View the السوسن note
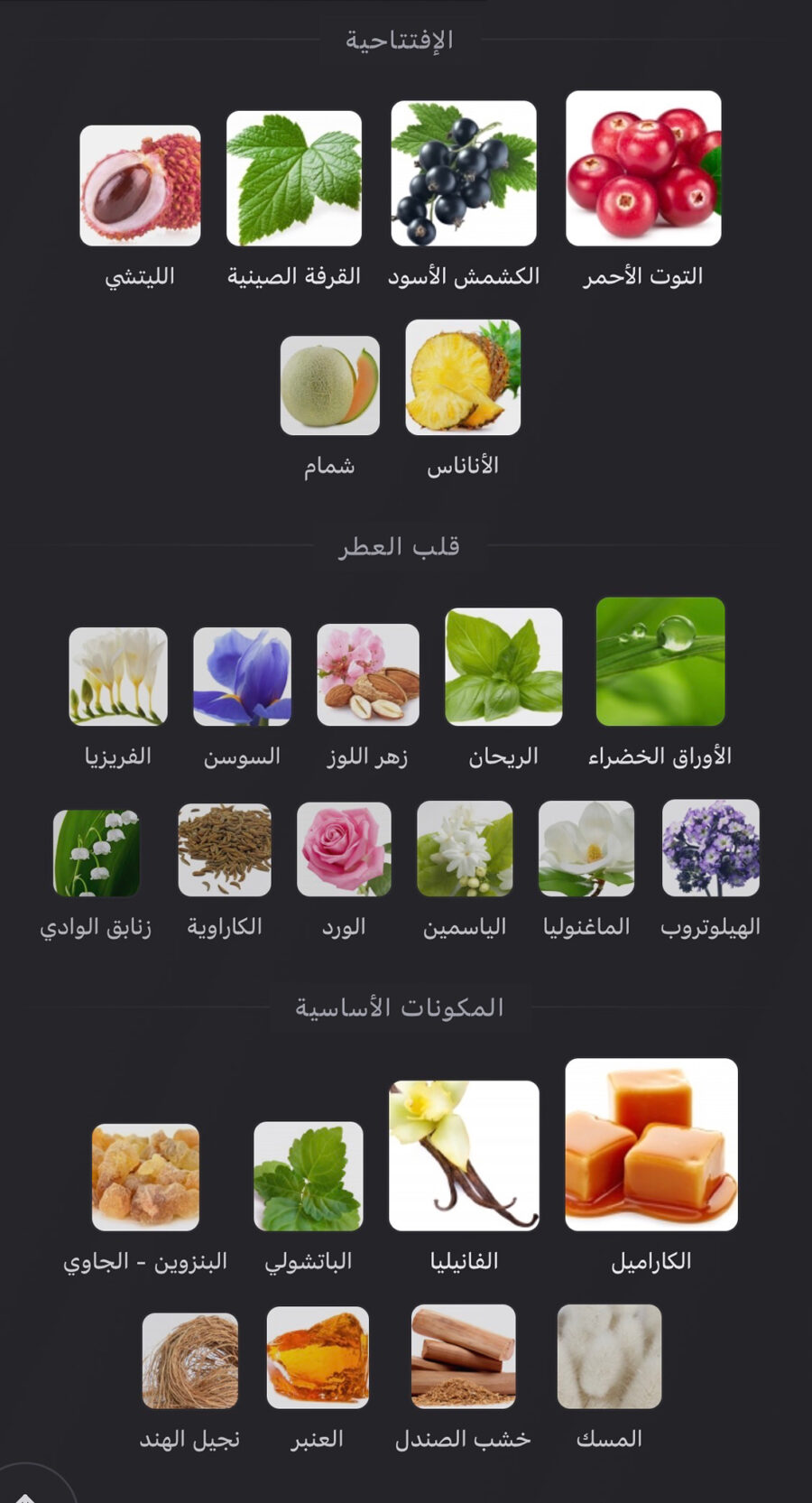 pyautogui.click(x=242, y=676)
